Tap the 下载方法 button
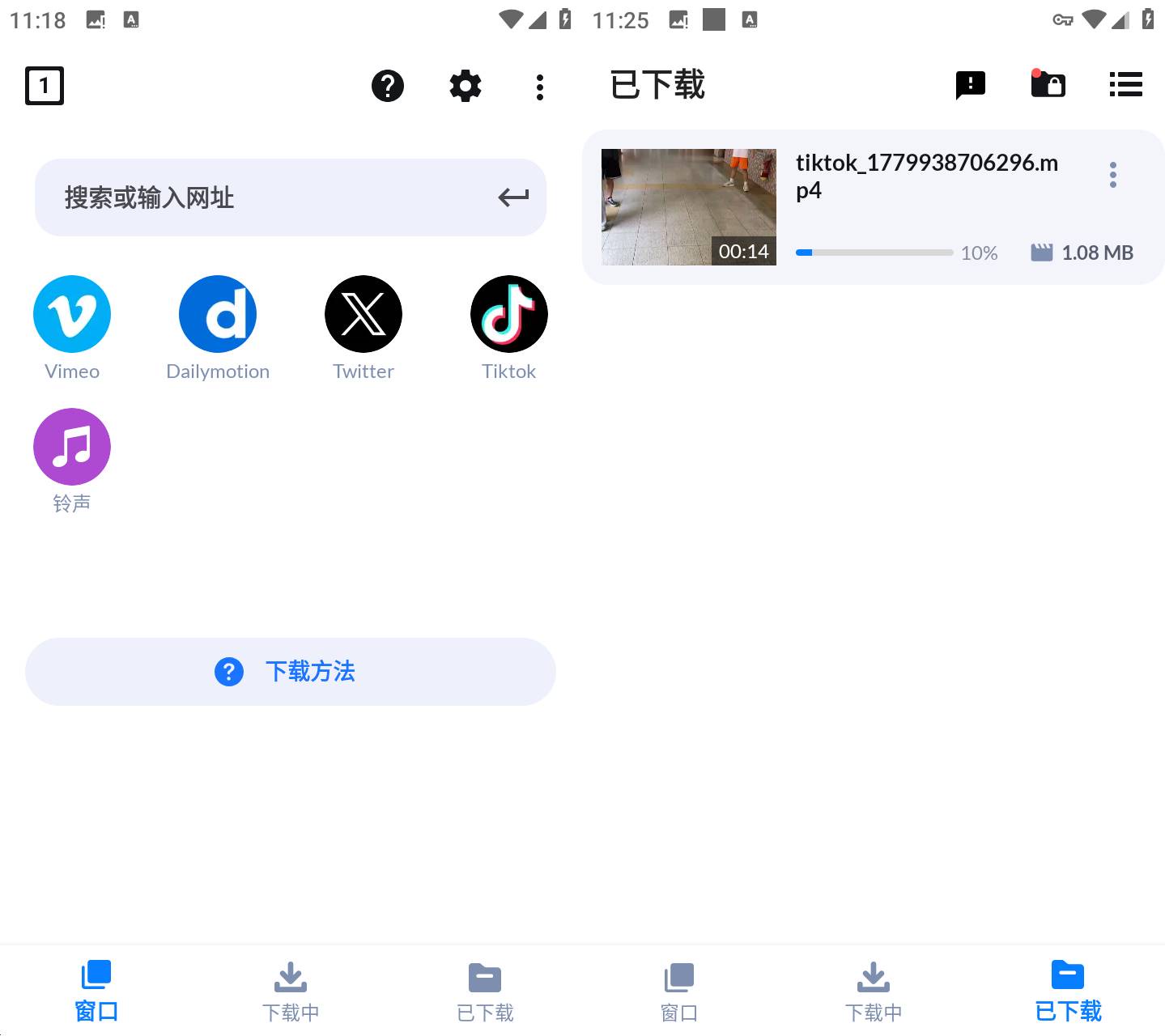Image resolution: width=1165 pixels, height=1036 pixels. pyautogui.click(x=291, y=672)
